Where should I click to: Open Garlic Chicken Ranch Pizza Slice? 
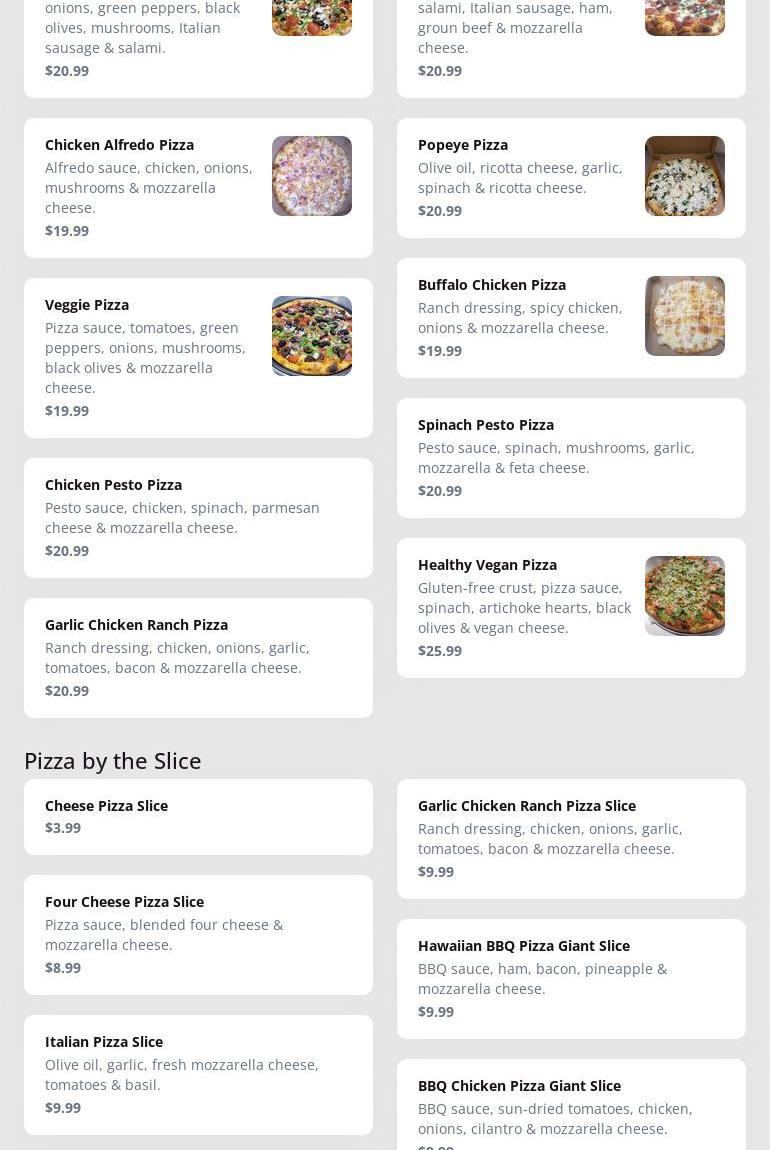coord(571,839)
